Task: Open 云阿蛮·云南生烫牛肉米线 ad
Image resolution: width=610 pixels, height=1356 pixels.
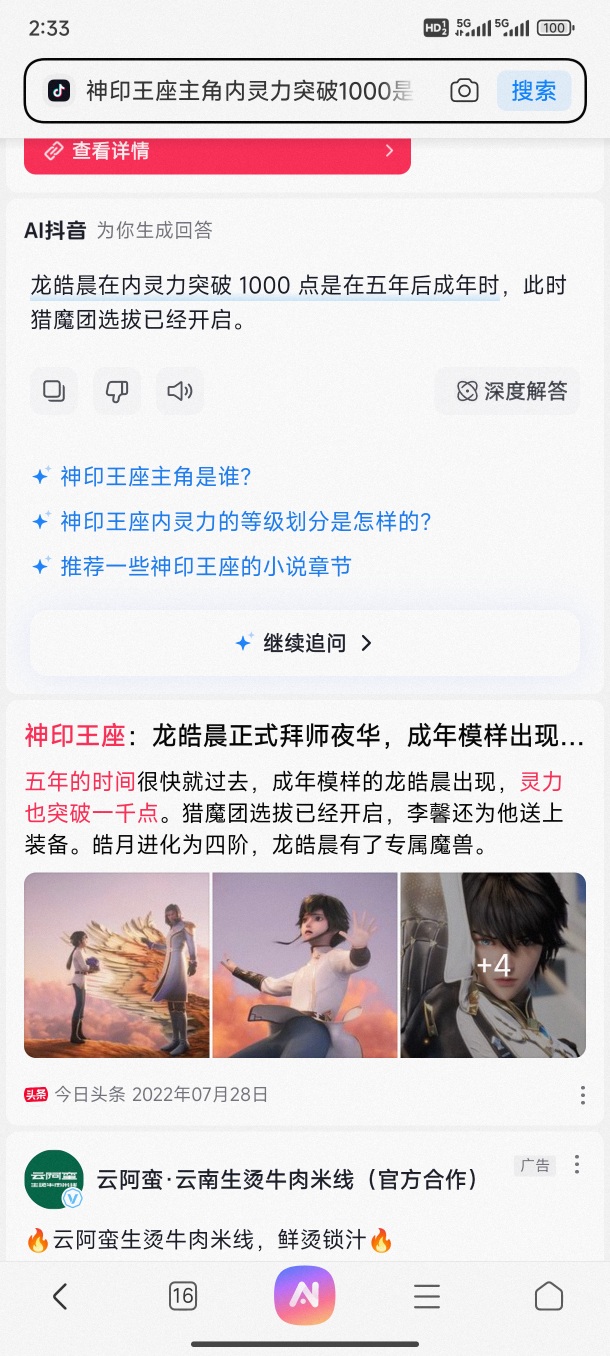Action: pyautogui.click(x=286, y=1179)
